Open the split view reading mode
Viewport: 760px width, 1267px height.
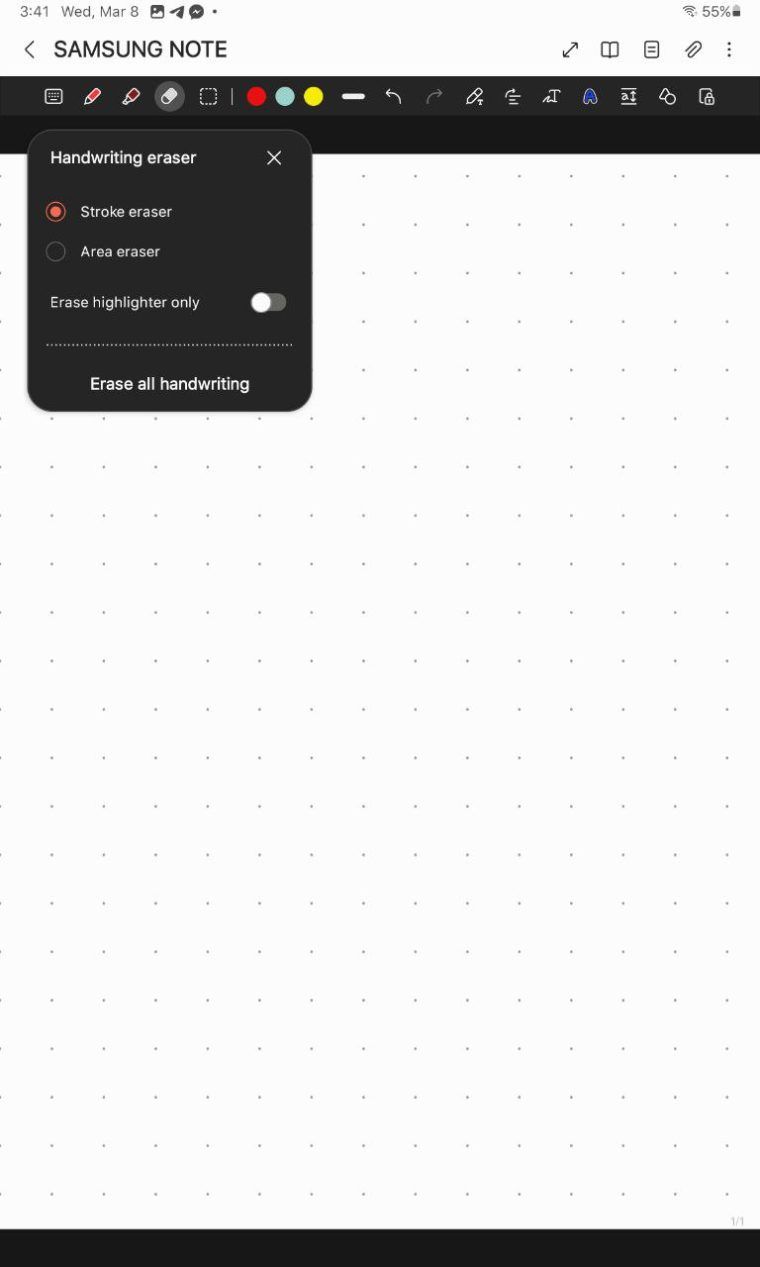point(610,49)
